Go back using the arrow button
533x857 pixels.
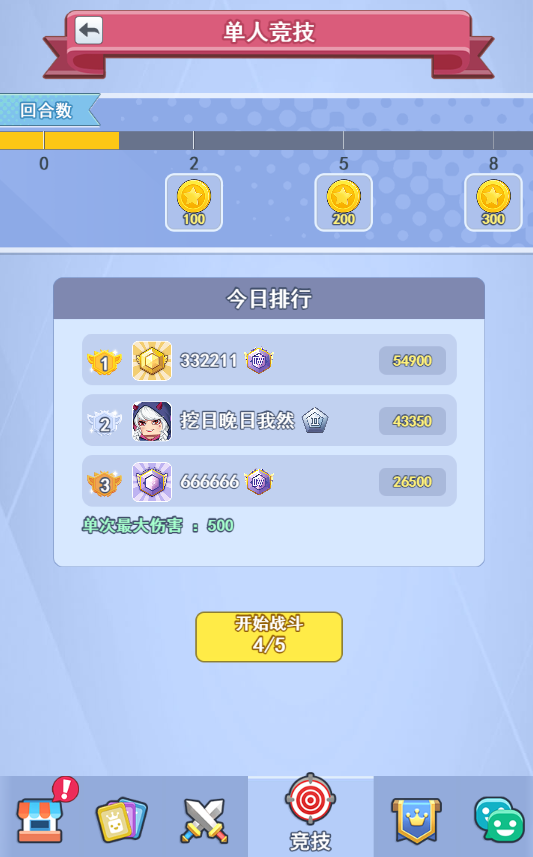[x=89, y=30]
